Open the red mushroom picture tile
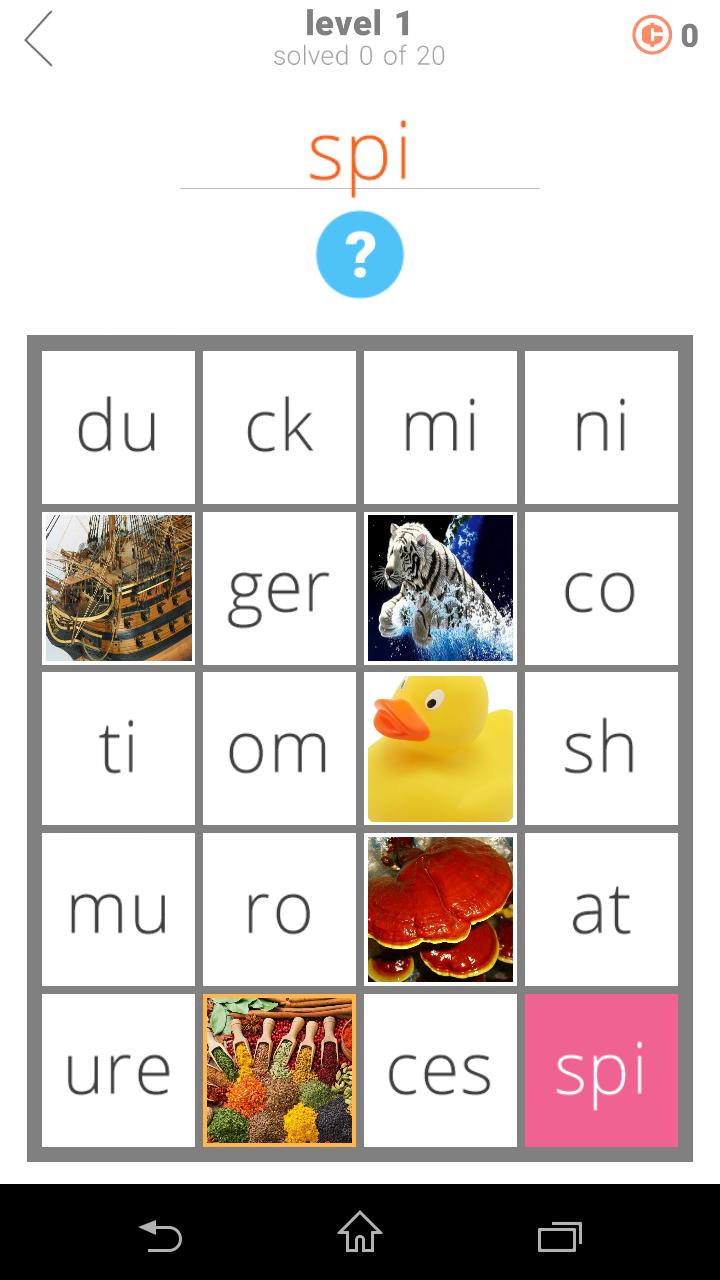Screen dimensions: 720x1280 [440, 910]
